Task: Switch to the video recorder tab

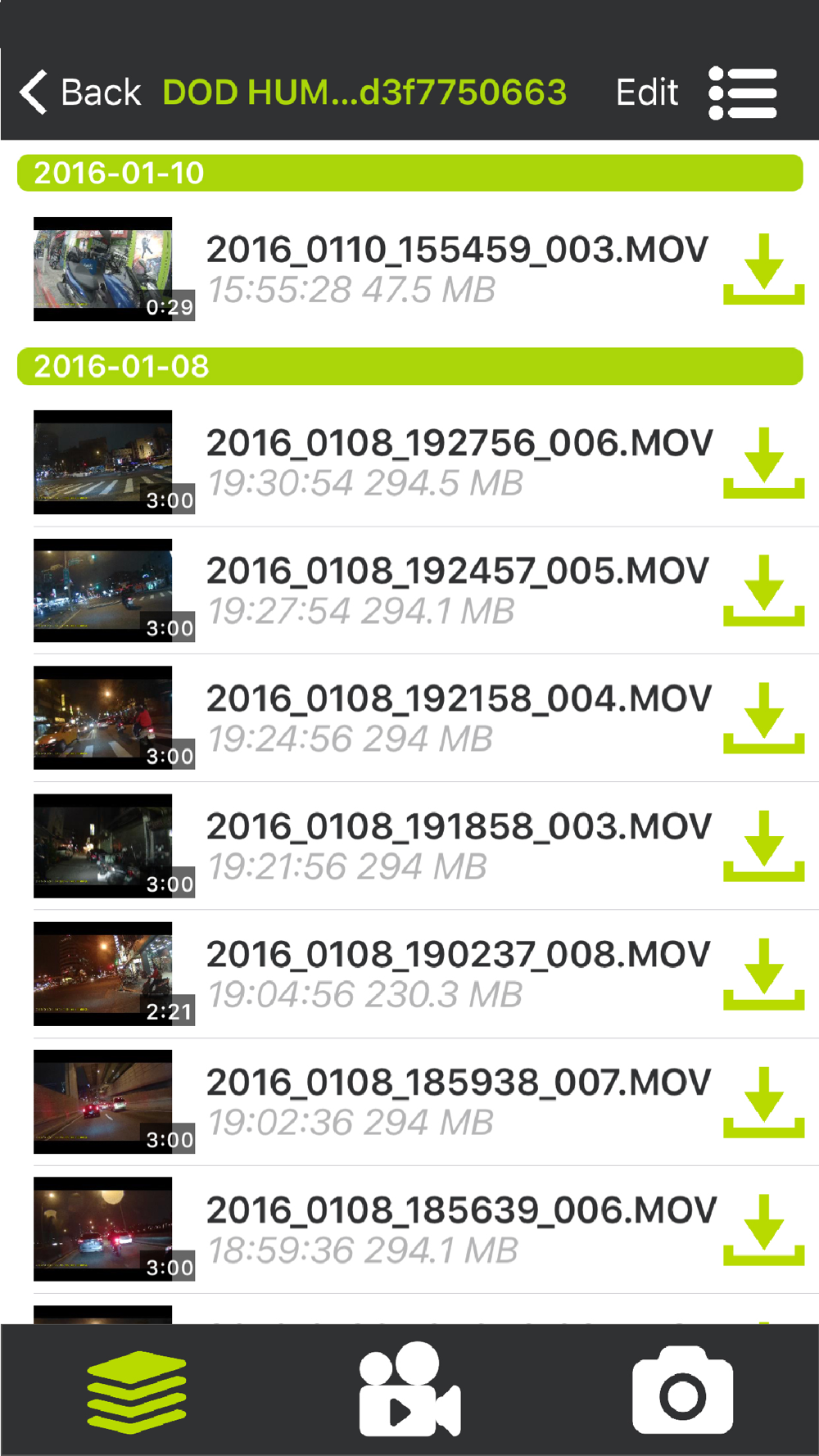Action: [x=409, y=1390]
